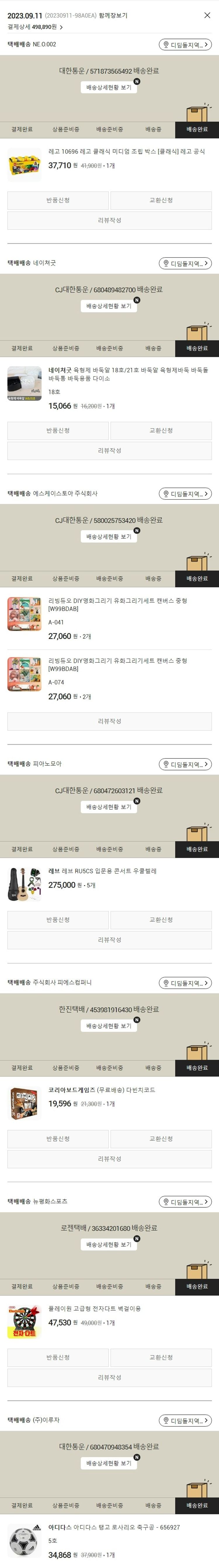Screen dimensions: 219x1568
Task: Tap 함께장보기 at the top
Action: (113, 16)
